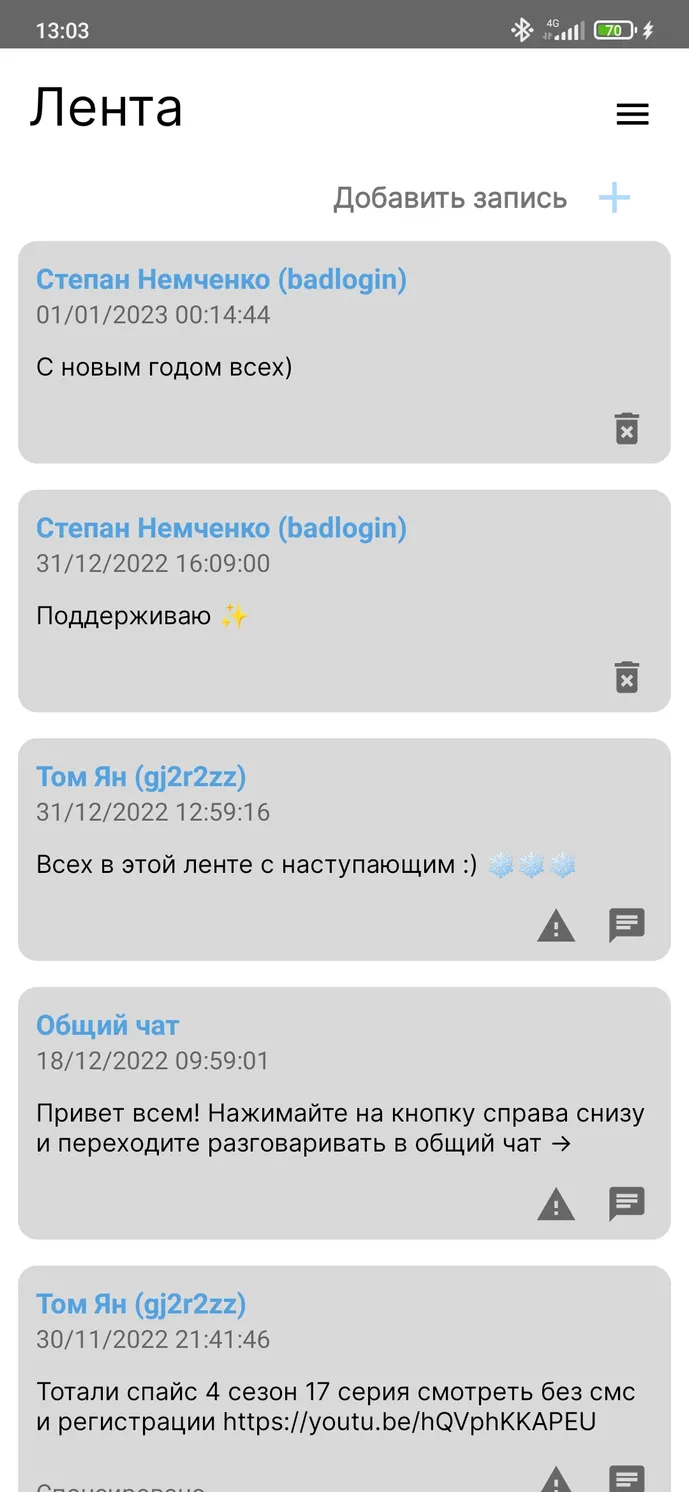Report the "Привет всем!" post

pos(556,1205)
